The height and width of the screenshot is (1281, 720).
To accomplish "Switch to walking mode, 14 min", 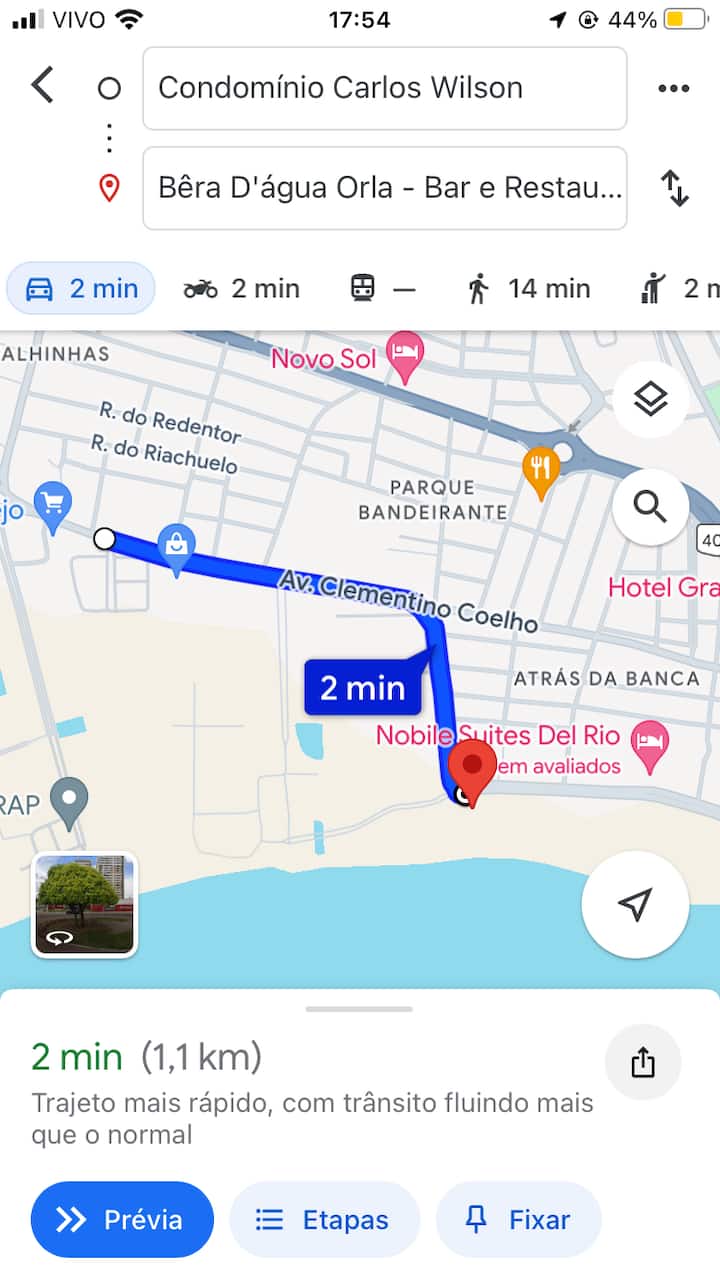I will point(529,289).
